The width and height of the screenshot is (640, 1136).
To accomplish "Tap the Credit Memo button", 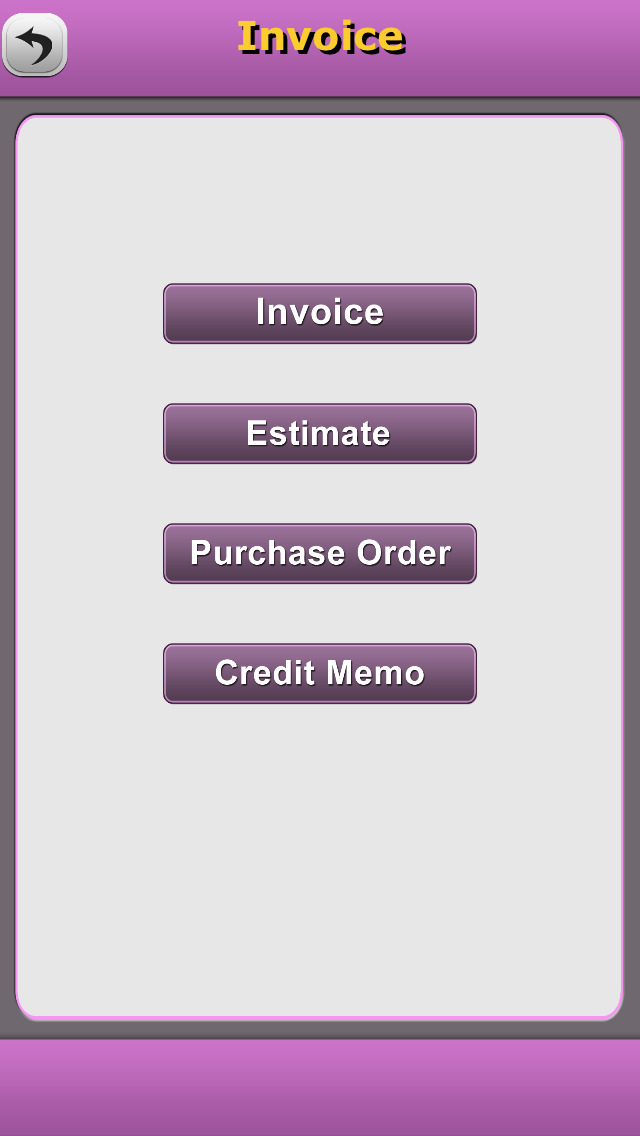I will 320,674.
